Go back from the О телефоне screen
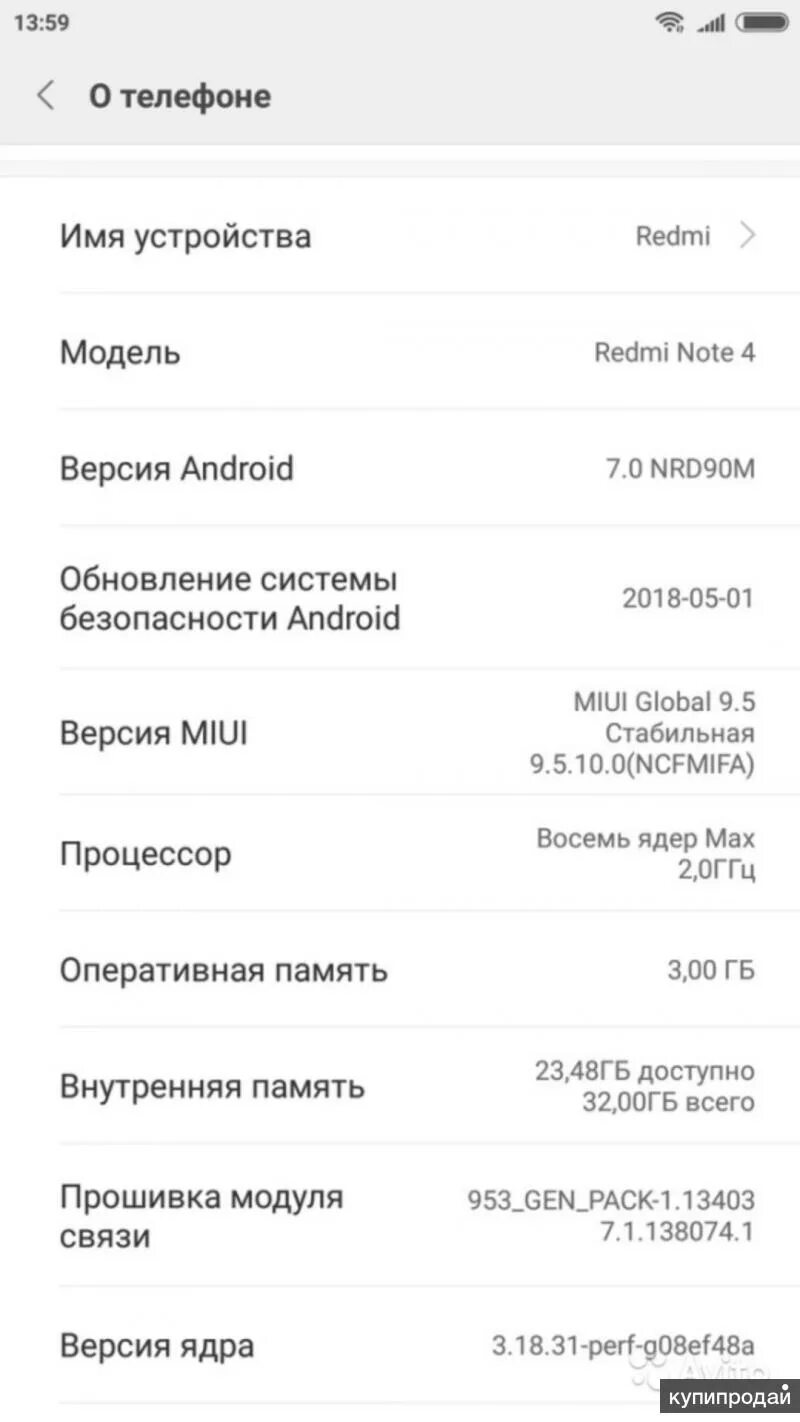This screenshot has width=800, height=1422. coord(45,96)
